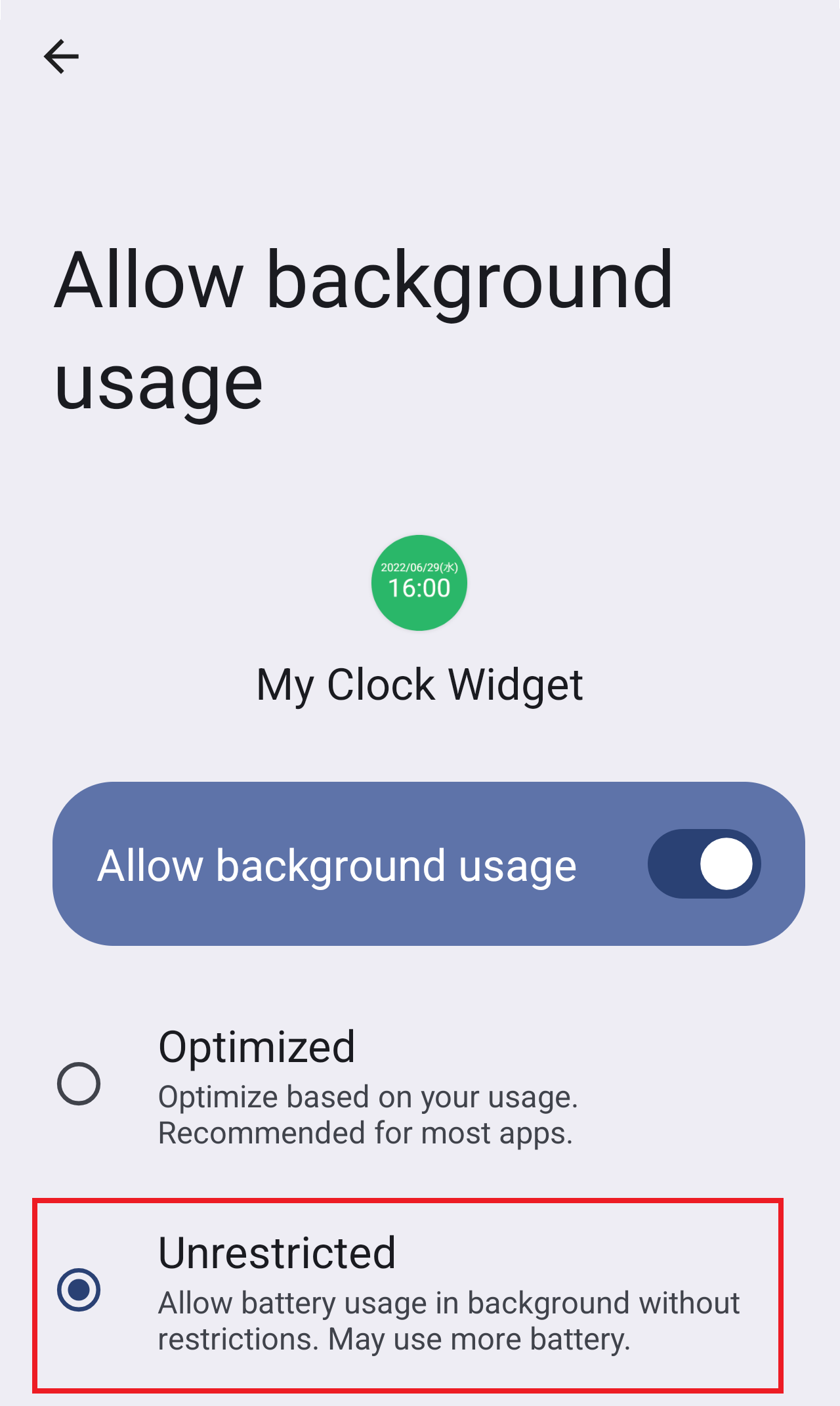
Task: Go back using the arrow icon
Action: 61,56
